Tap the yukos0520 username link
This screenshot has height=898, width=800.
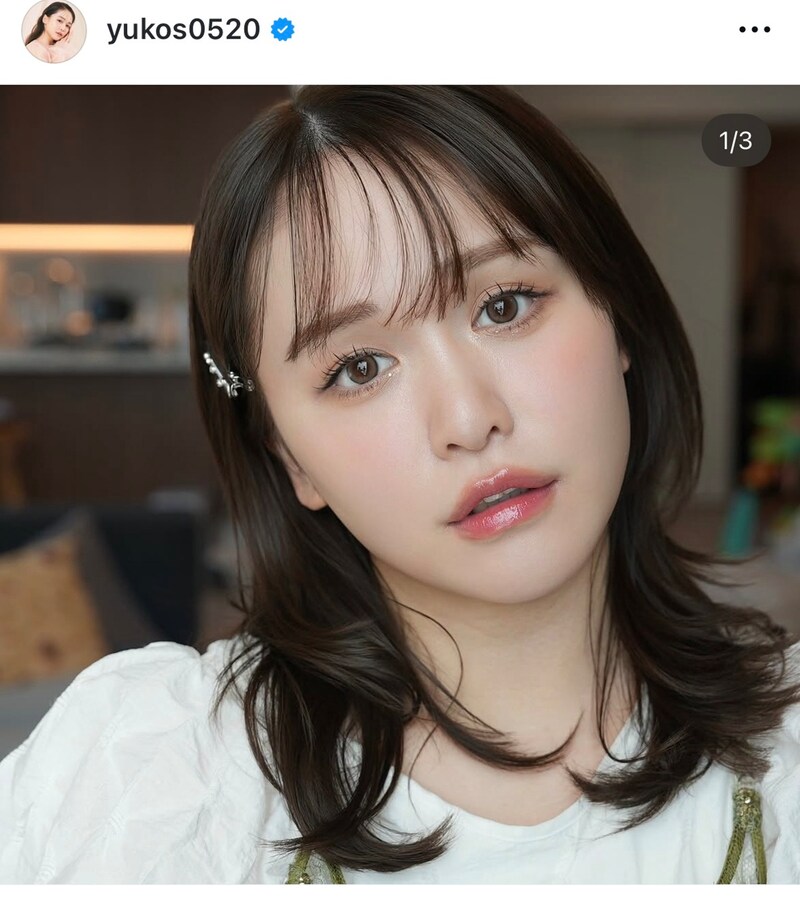183,30
